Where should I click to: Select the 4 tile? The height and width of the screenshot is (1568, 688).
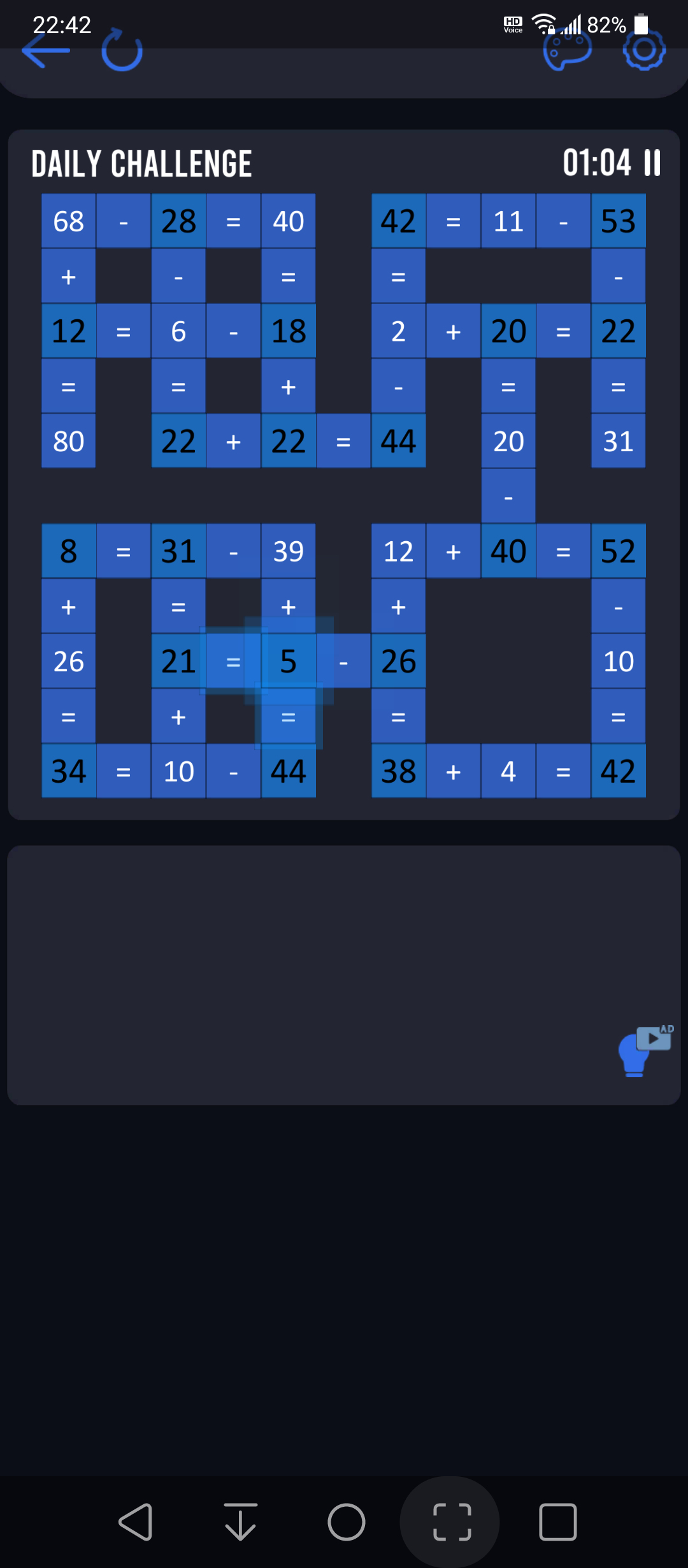[x=508, y=771]
